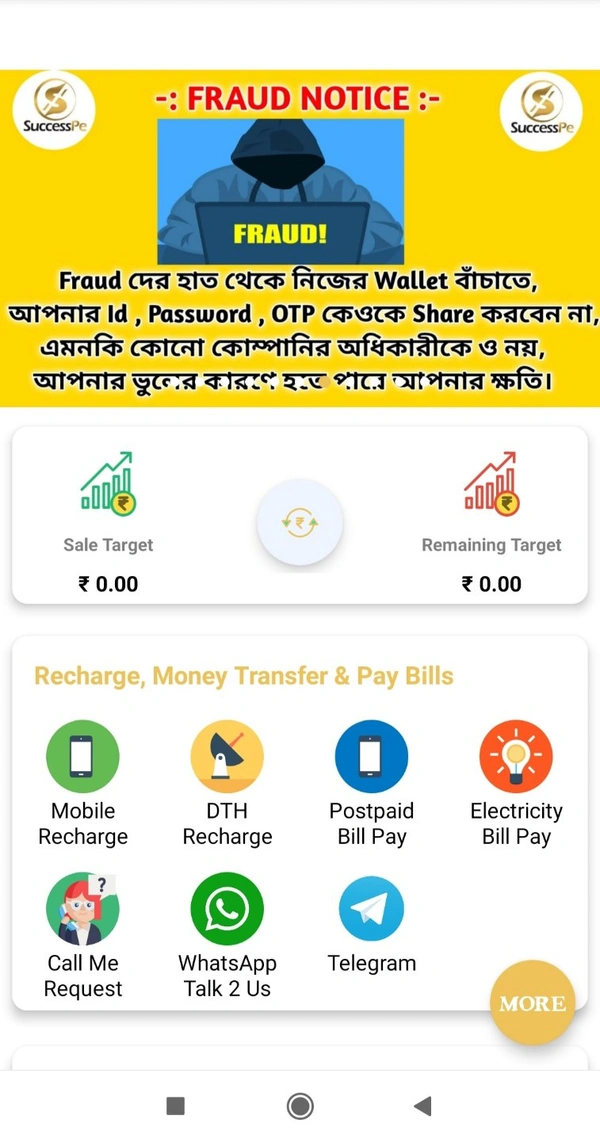
Task: Open the Fraud Notice banner
Action: [300, 238]
